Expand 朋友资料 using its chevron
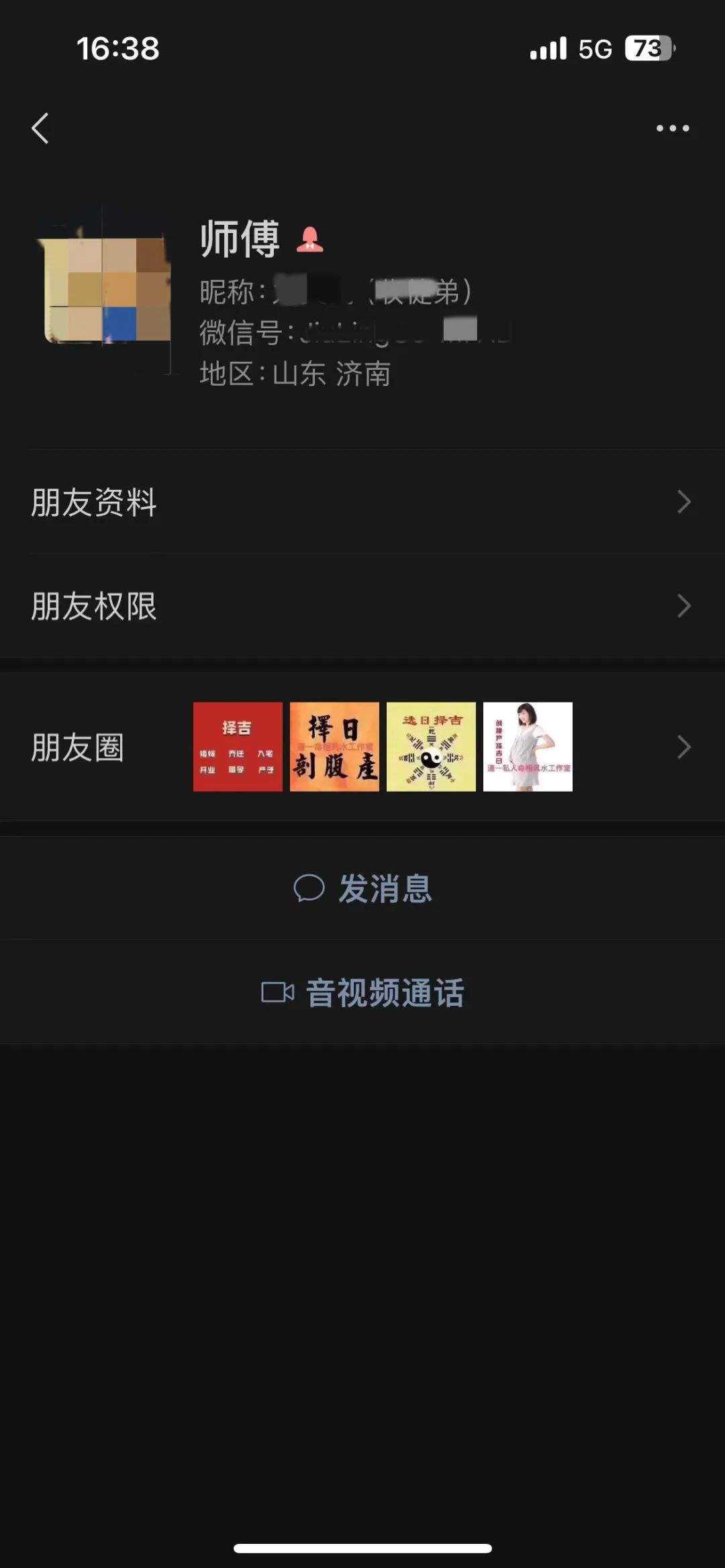Viewport: 725px width, 1568px height. [x=683, y=501]
